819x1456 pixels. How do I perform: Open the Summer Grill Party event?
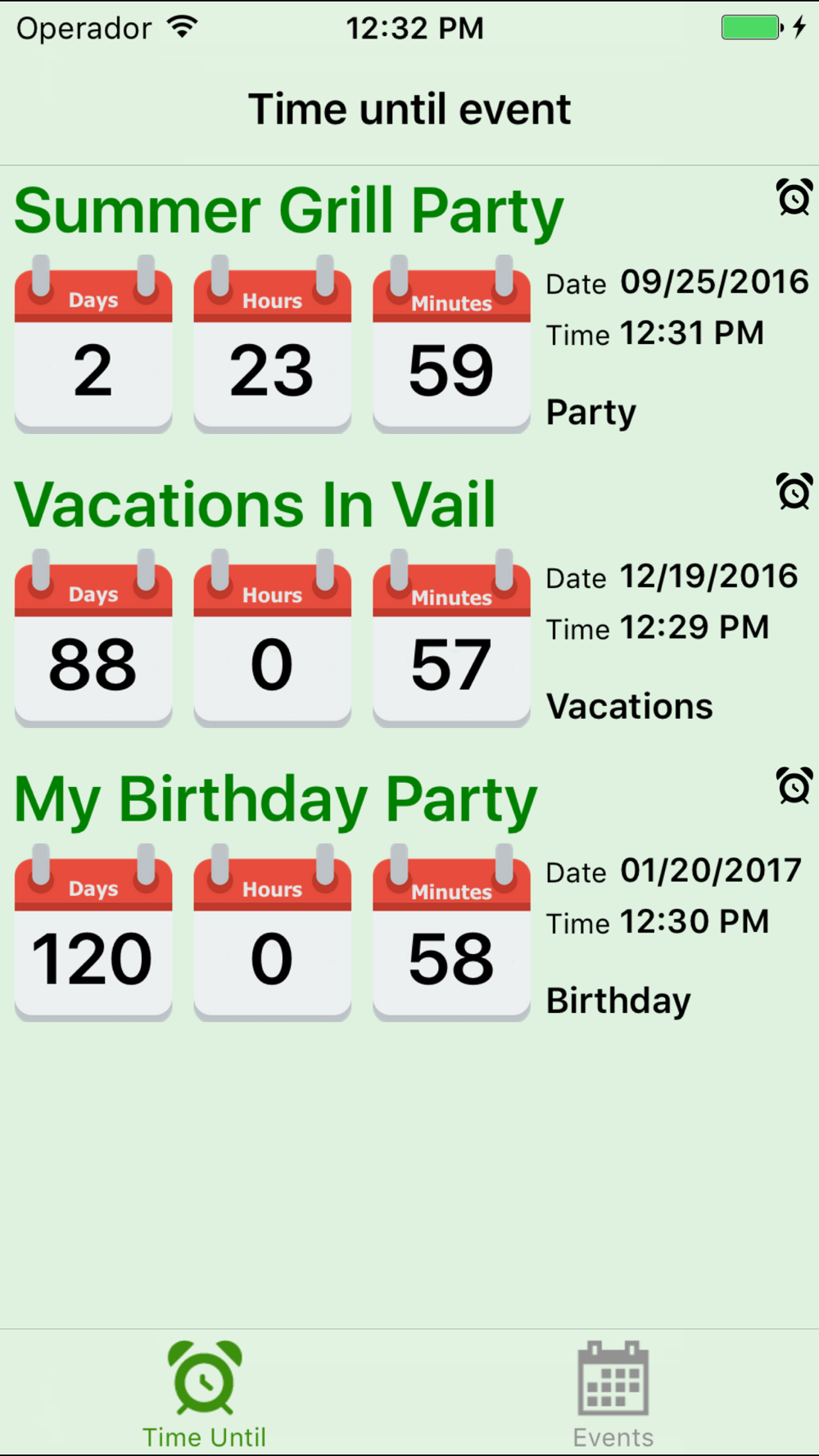[288, 211]
